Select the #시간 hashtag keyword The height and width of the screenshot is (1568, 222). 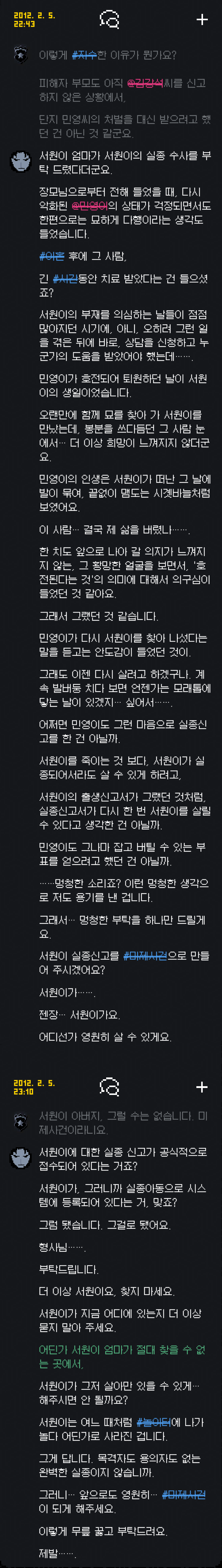[65, 279]
